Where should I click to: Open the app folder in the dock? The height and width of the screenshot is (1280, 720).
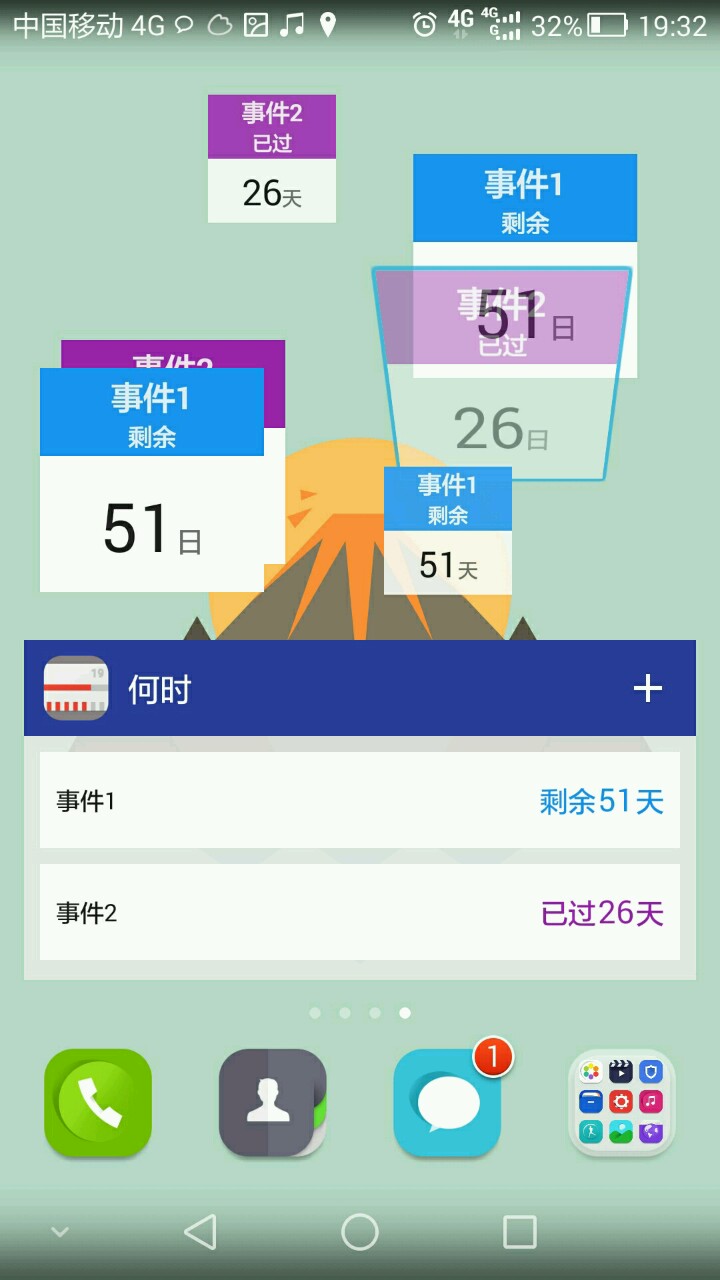[x=621, y=1102]
